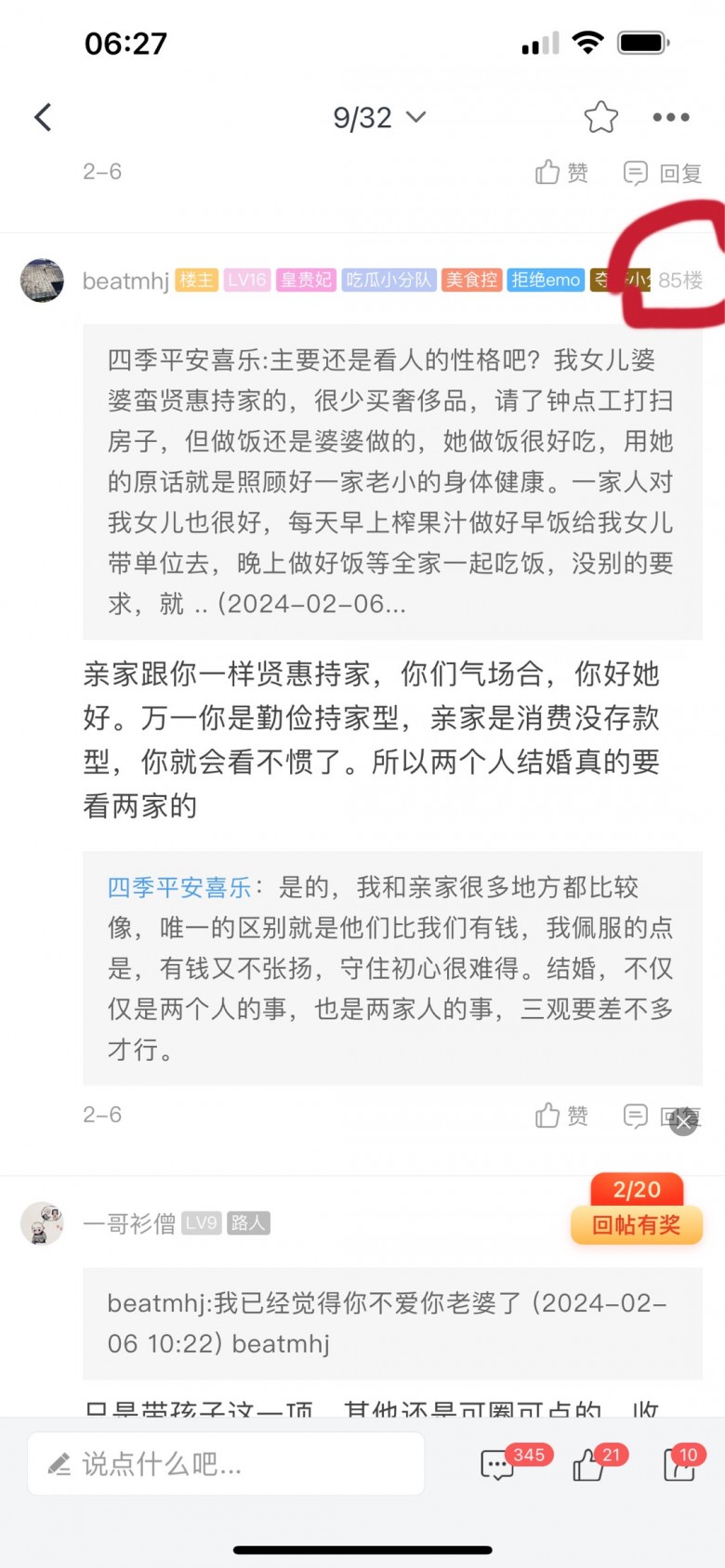Open the 9/32 page selector dropdown
Screen dimensions: 725x1568
pyautogui.click(x=378, y=118)
